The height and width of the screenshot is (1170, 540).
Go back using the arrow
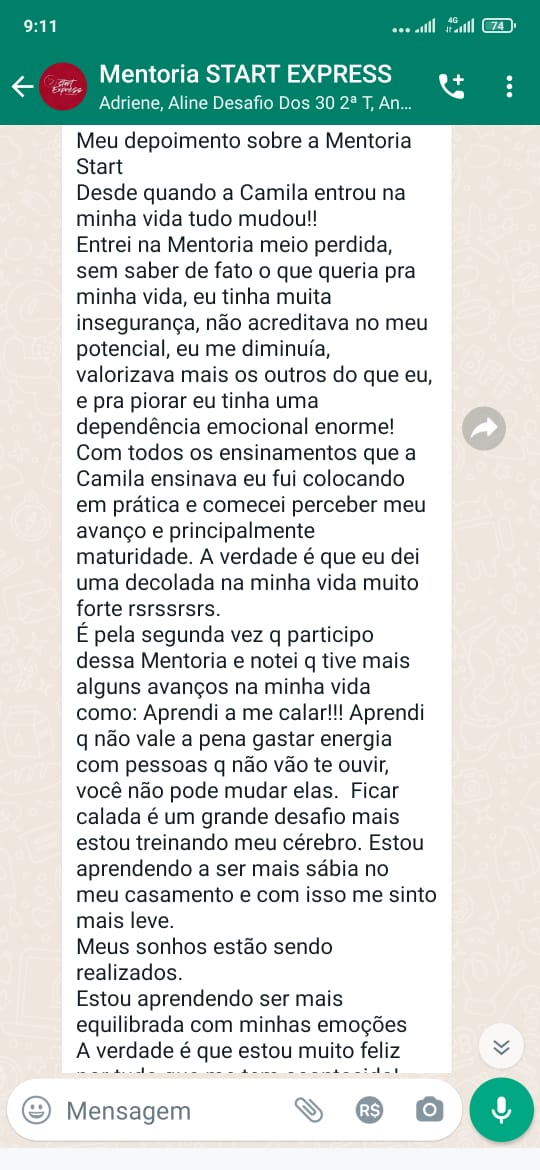(x=22, y=87)
